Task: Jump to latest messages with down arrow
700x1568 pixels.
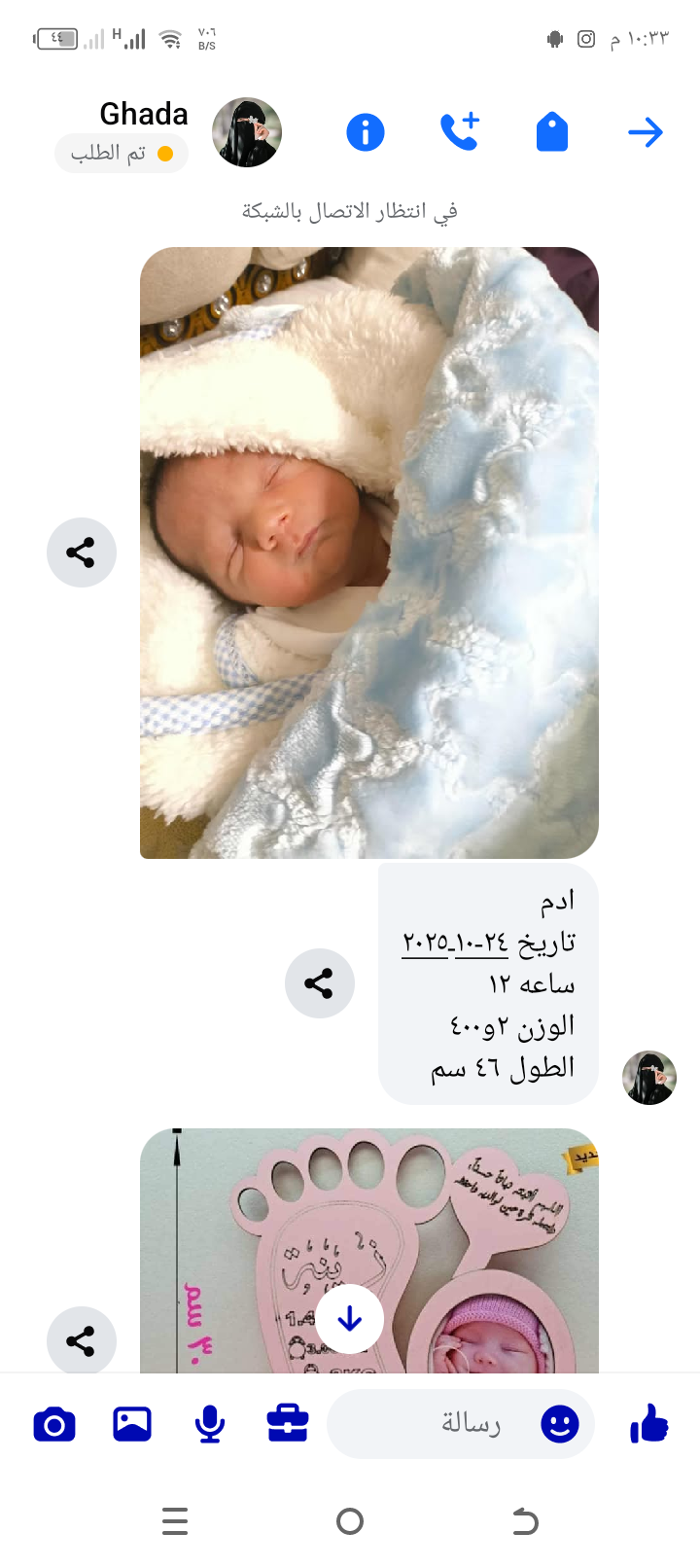Action: click(349, 1319)
